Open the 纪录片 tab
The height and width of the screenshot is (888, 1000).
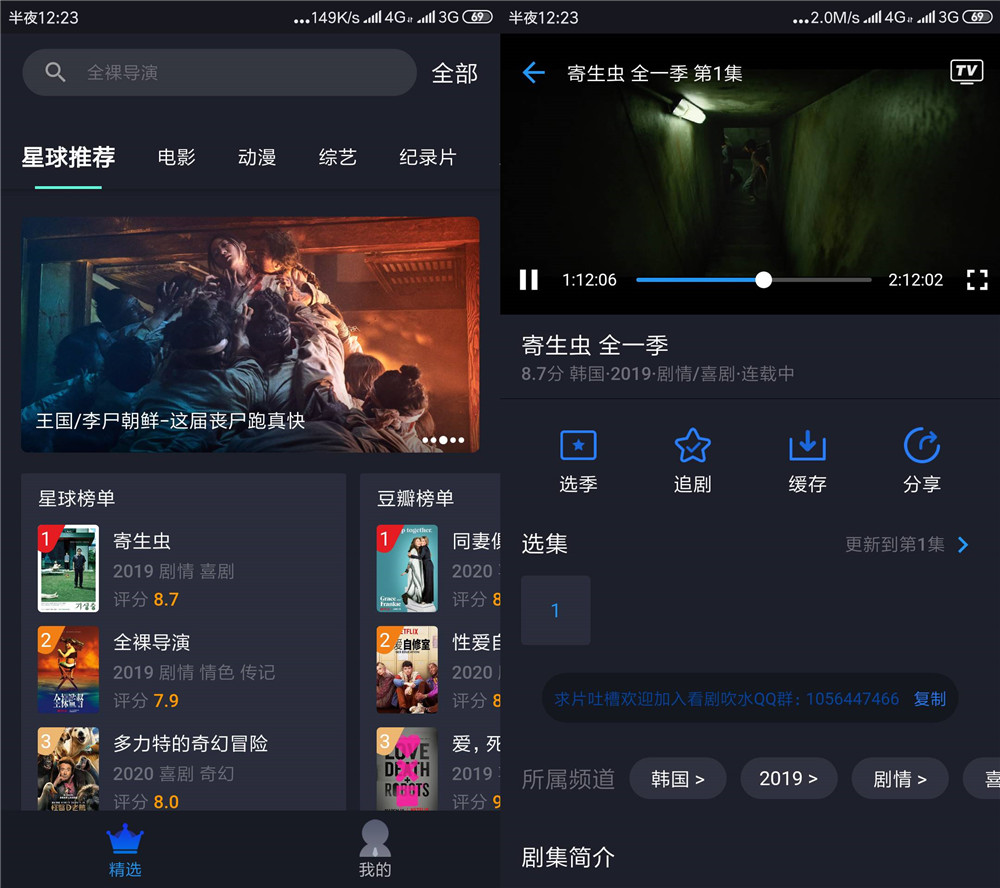427,157
